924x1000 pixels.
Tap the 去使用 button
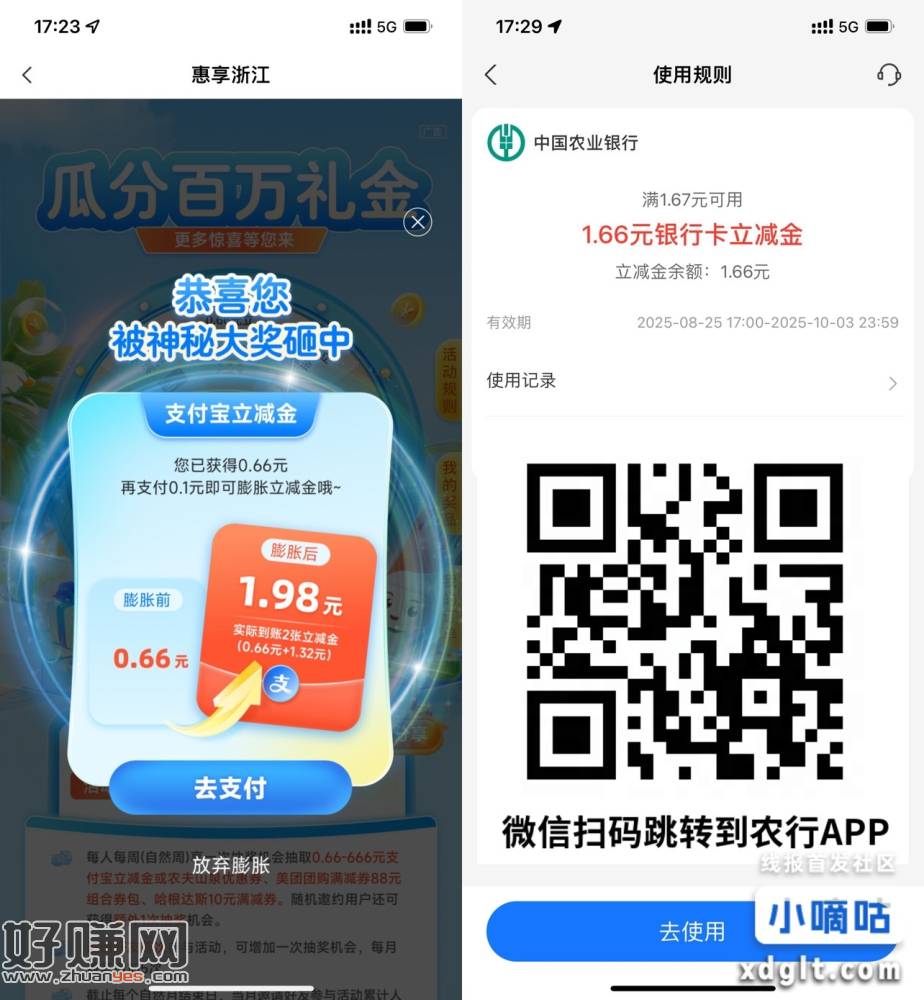click(692, 931)
